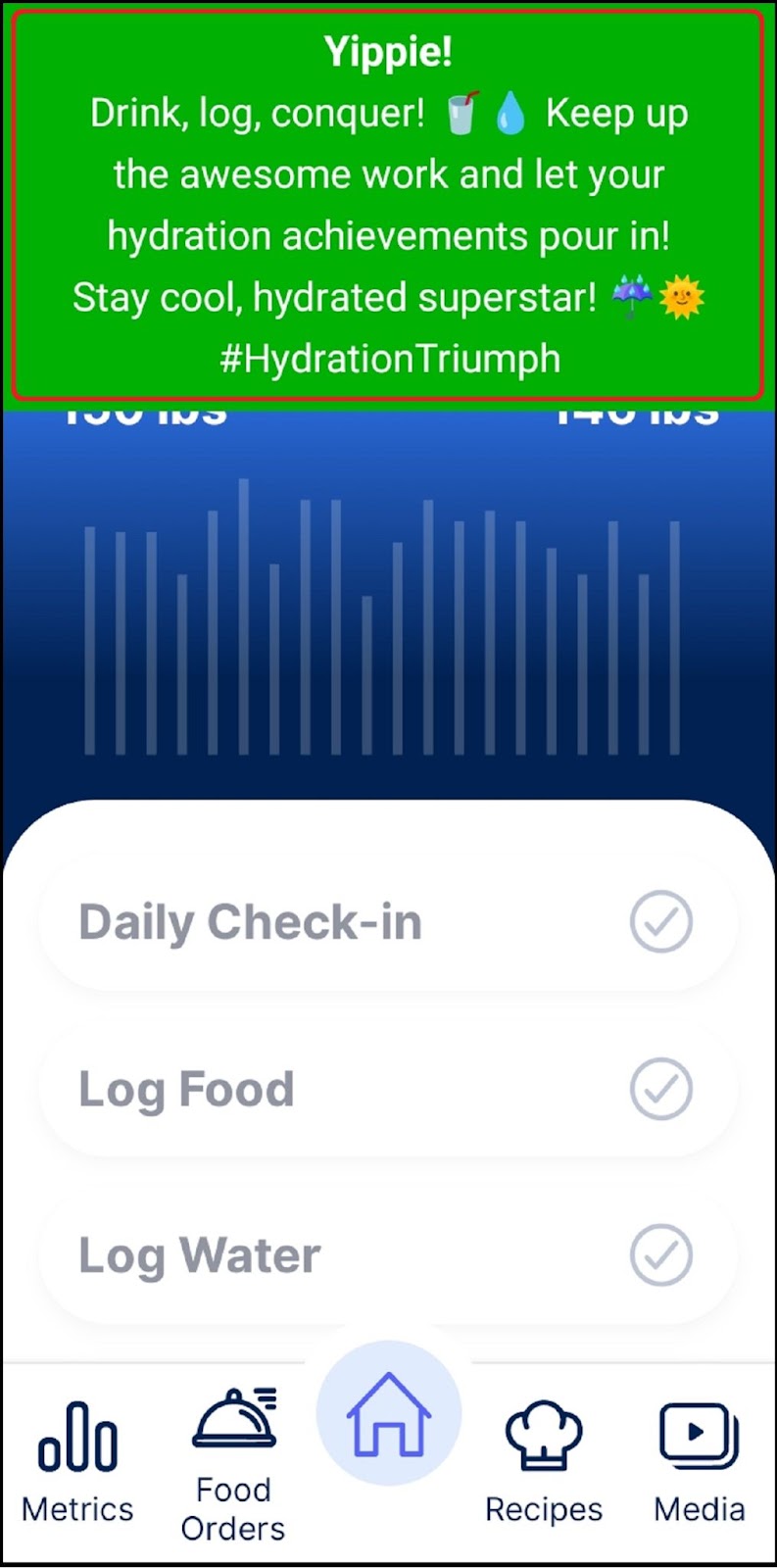Open the Food Orders tab
The width and height of the screenshot is (777, 1568).
(x=233, y=1465)
